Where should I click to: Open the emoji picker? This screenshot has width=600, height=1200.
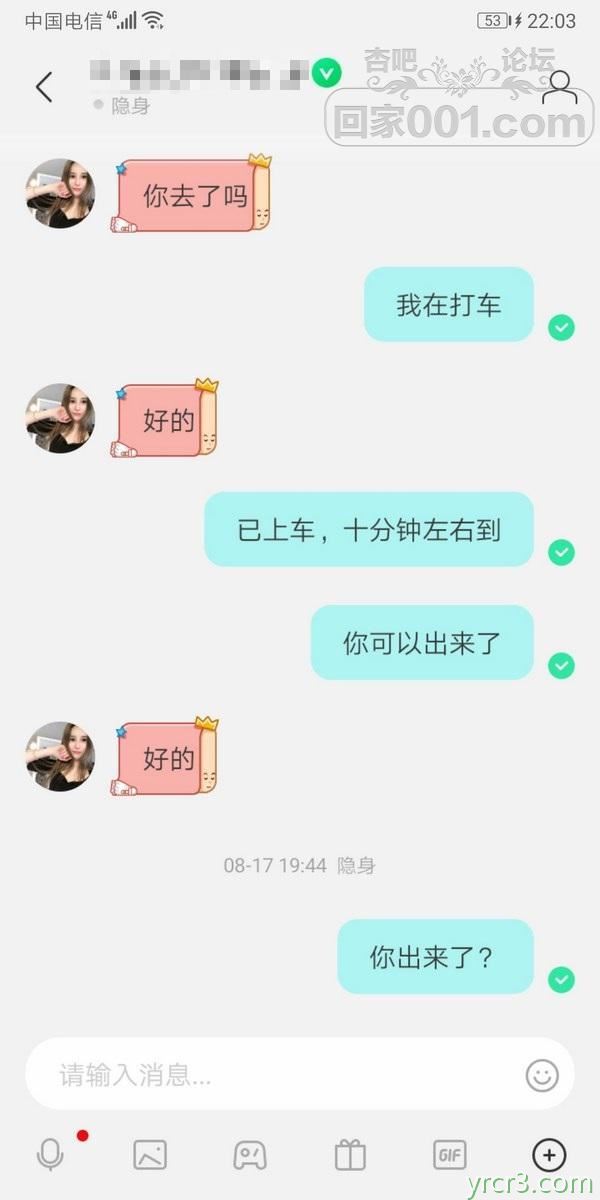pyautogui.click(x=542, y=1075)
